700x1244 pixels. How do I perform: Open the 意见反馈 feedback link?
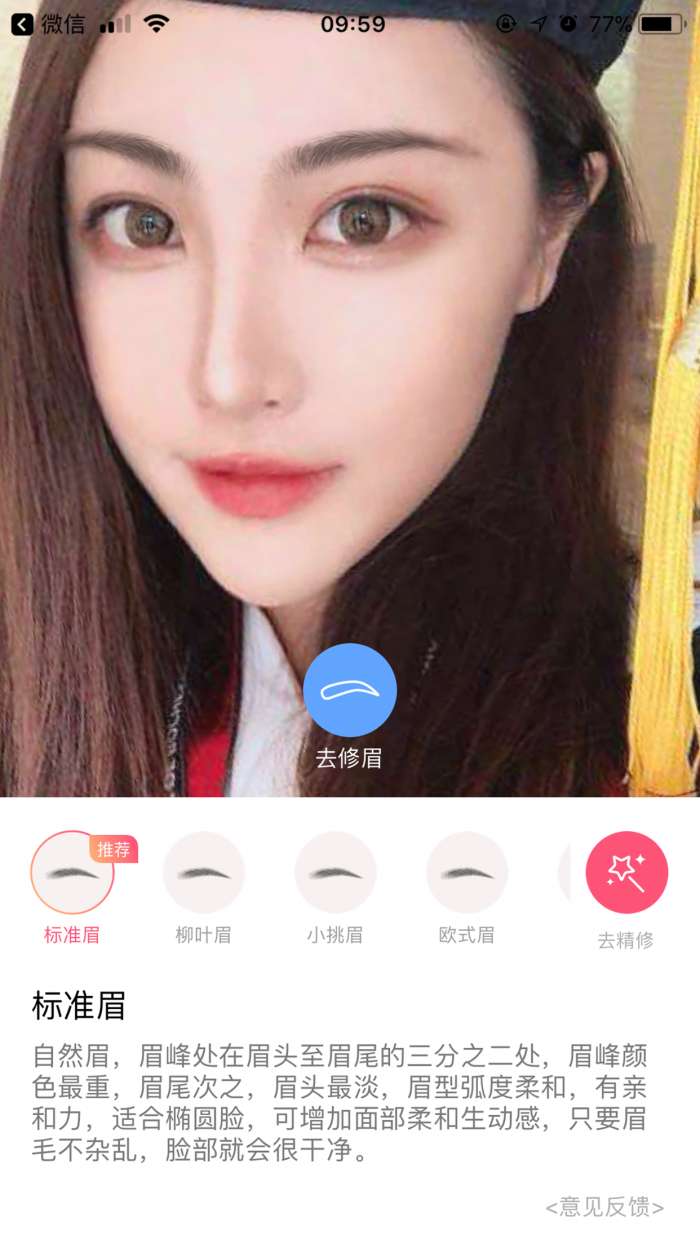(x=604, y=1207)
